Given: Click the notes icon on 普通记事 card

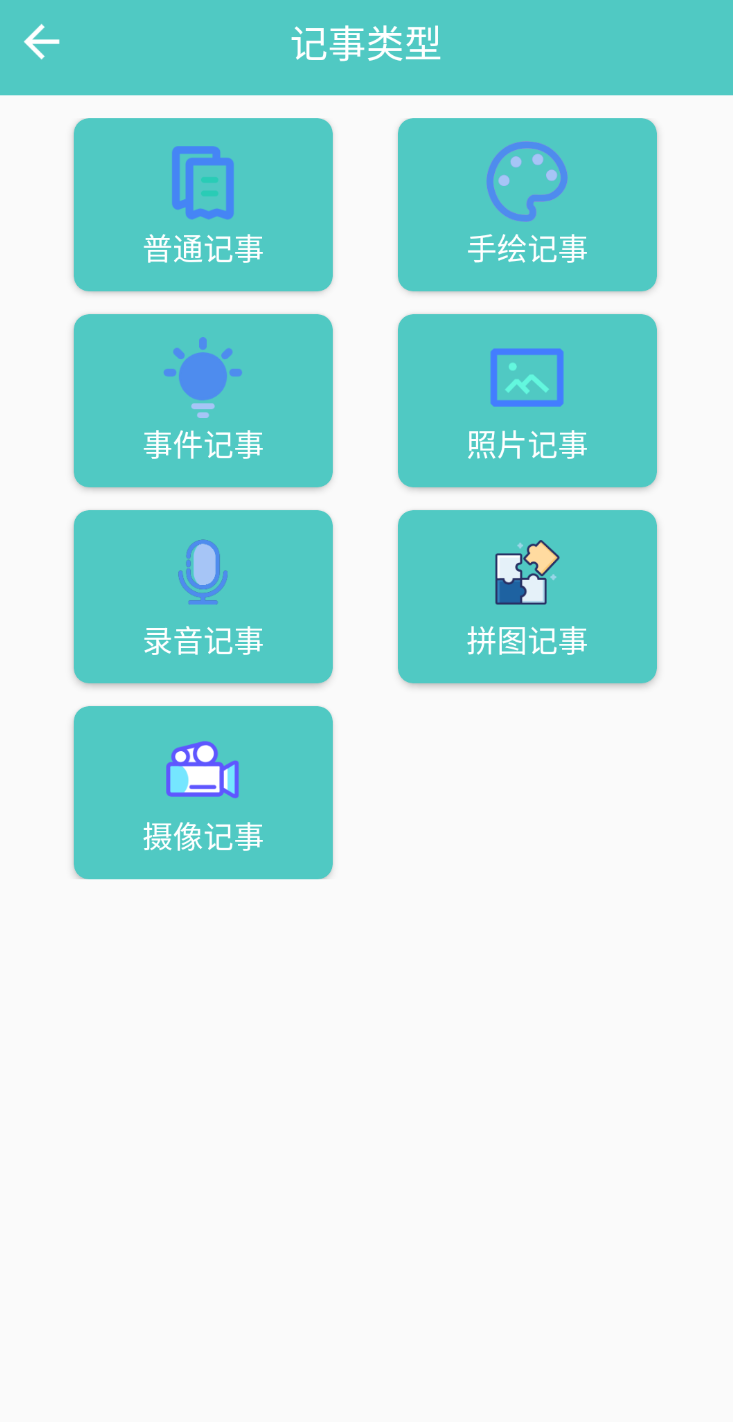Looking at the screenshot, I should click(x=203, y=180).
